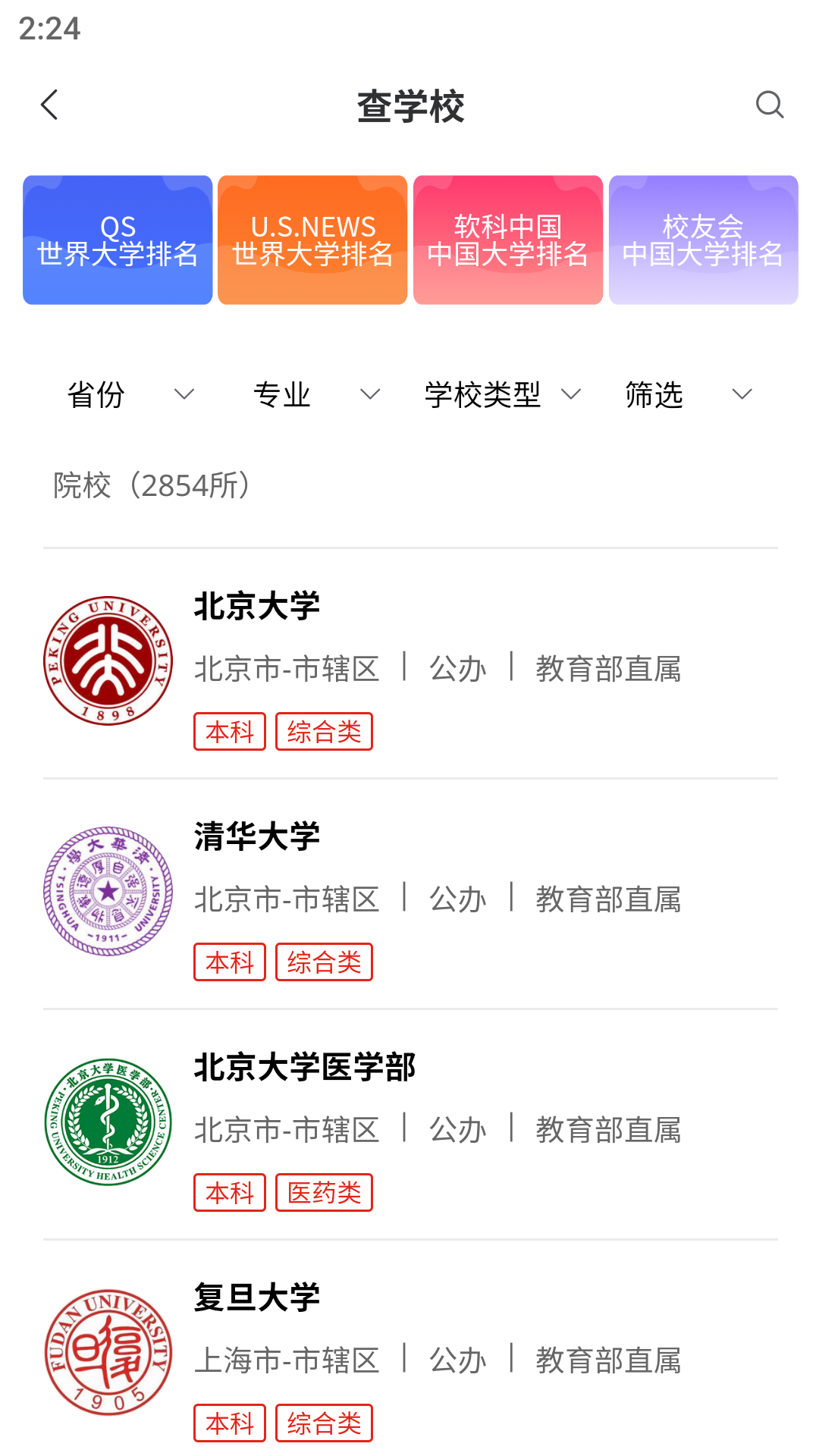Screen dimensions: 819x1456
Task: Select 北京大学医学部 from the list
Action: click(409, 1125)
